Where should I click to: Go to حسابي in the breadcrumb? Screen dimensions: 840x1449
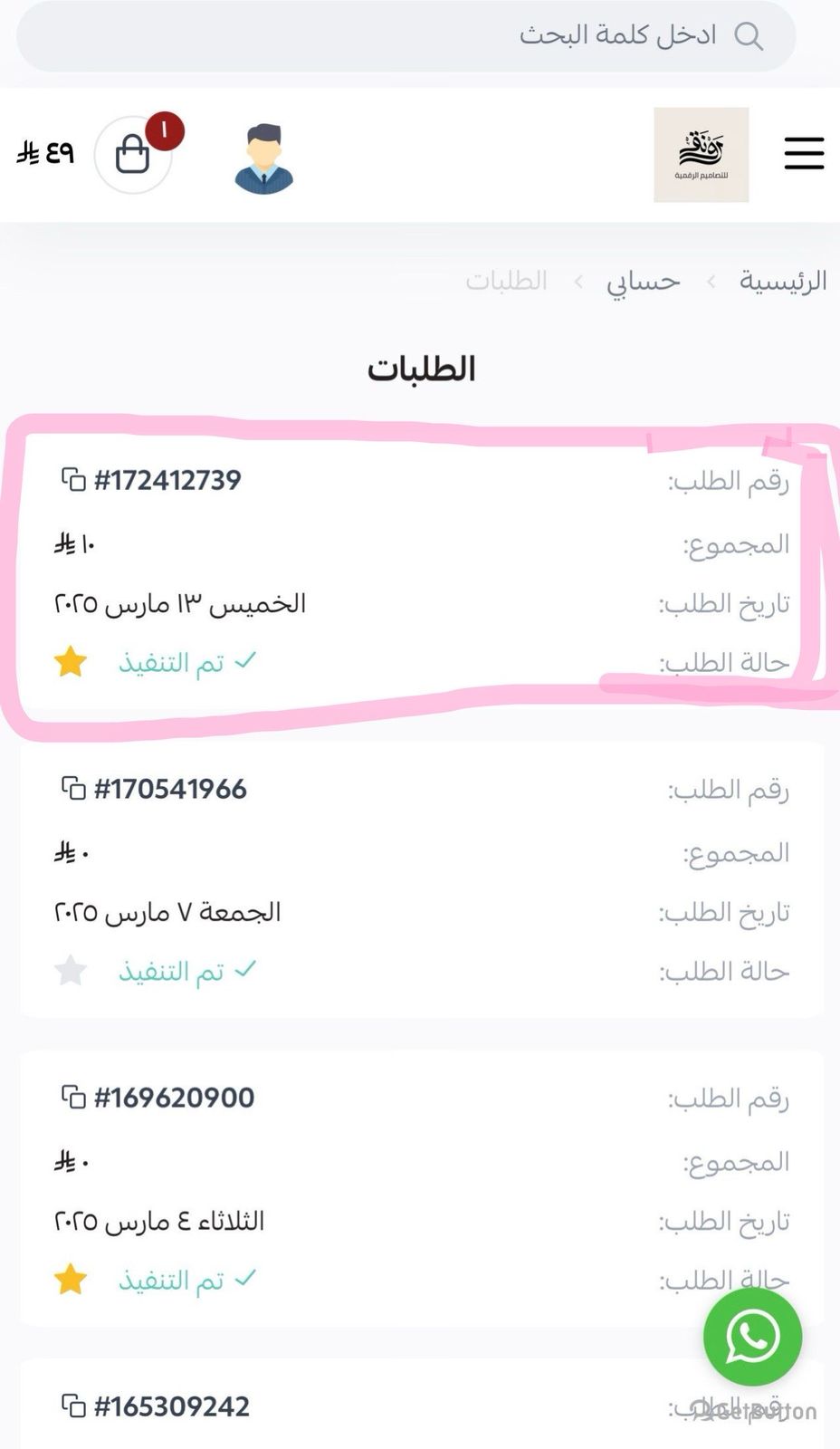coord(643,282)
